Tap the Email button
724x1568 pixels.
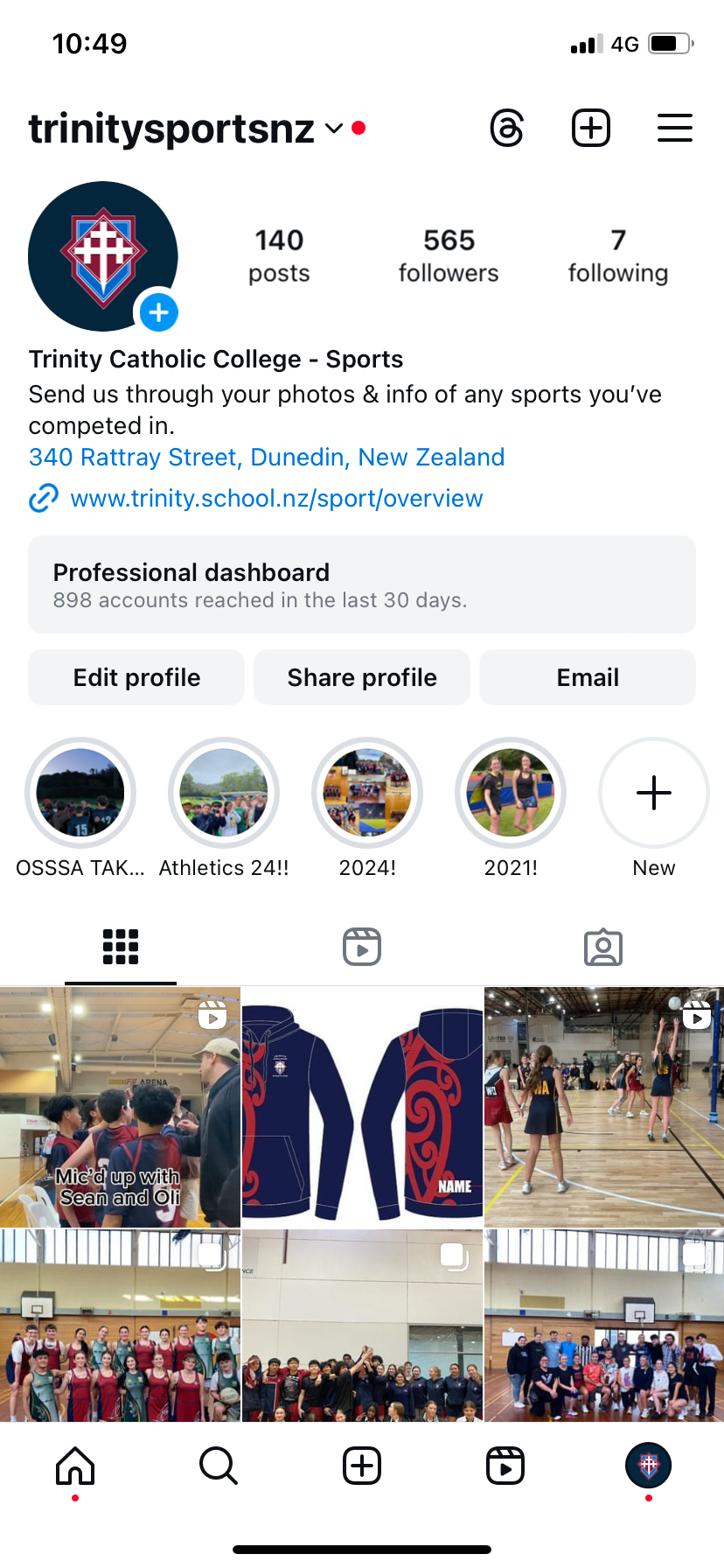click(588, 677)
